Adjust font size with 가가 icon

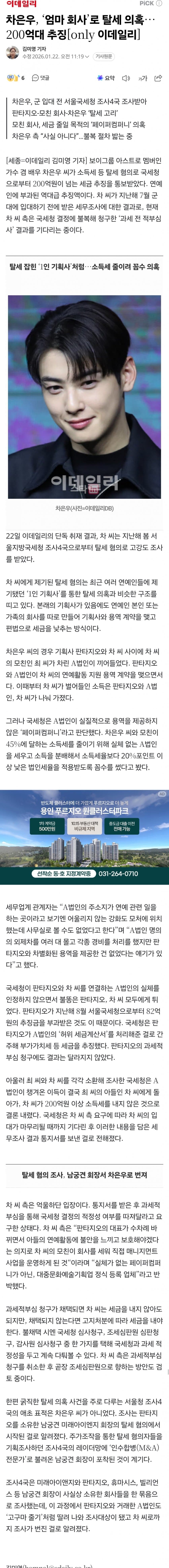142,78
